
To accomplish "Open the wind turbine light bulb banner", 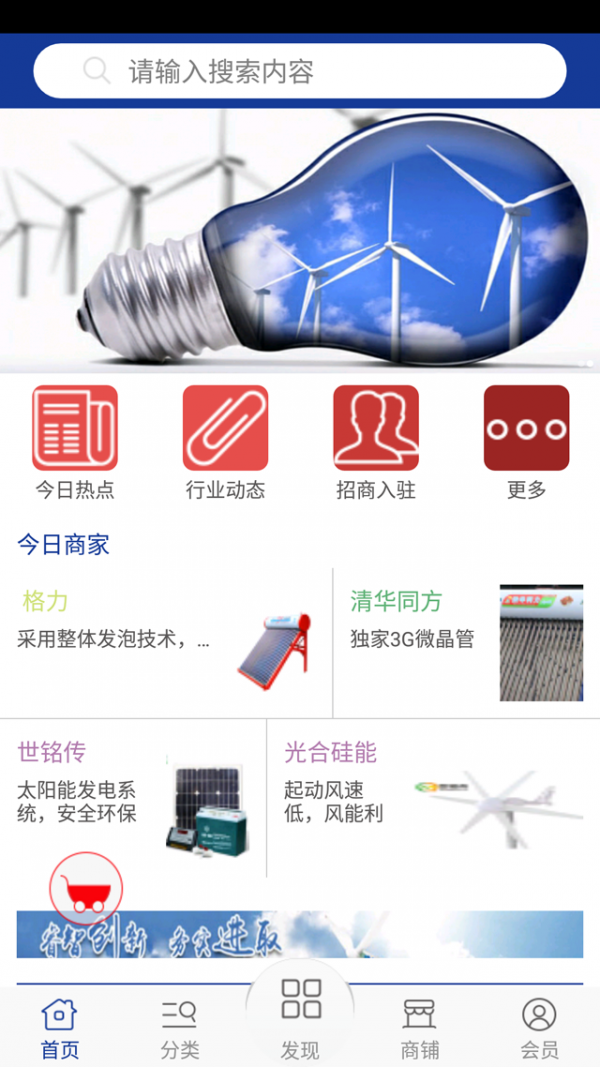I will click(x=300, y=240).
